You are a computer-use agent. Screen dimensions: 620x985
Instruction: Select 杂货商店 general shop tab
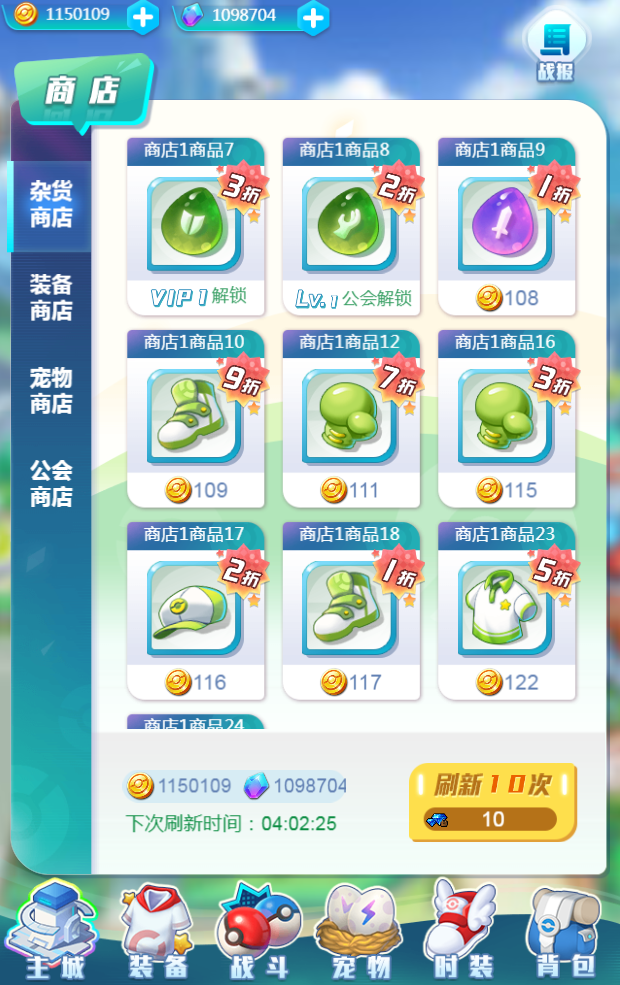(51, 204)
